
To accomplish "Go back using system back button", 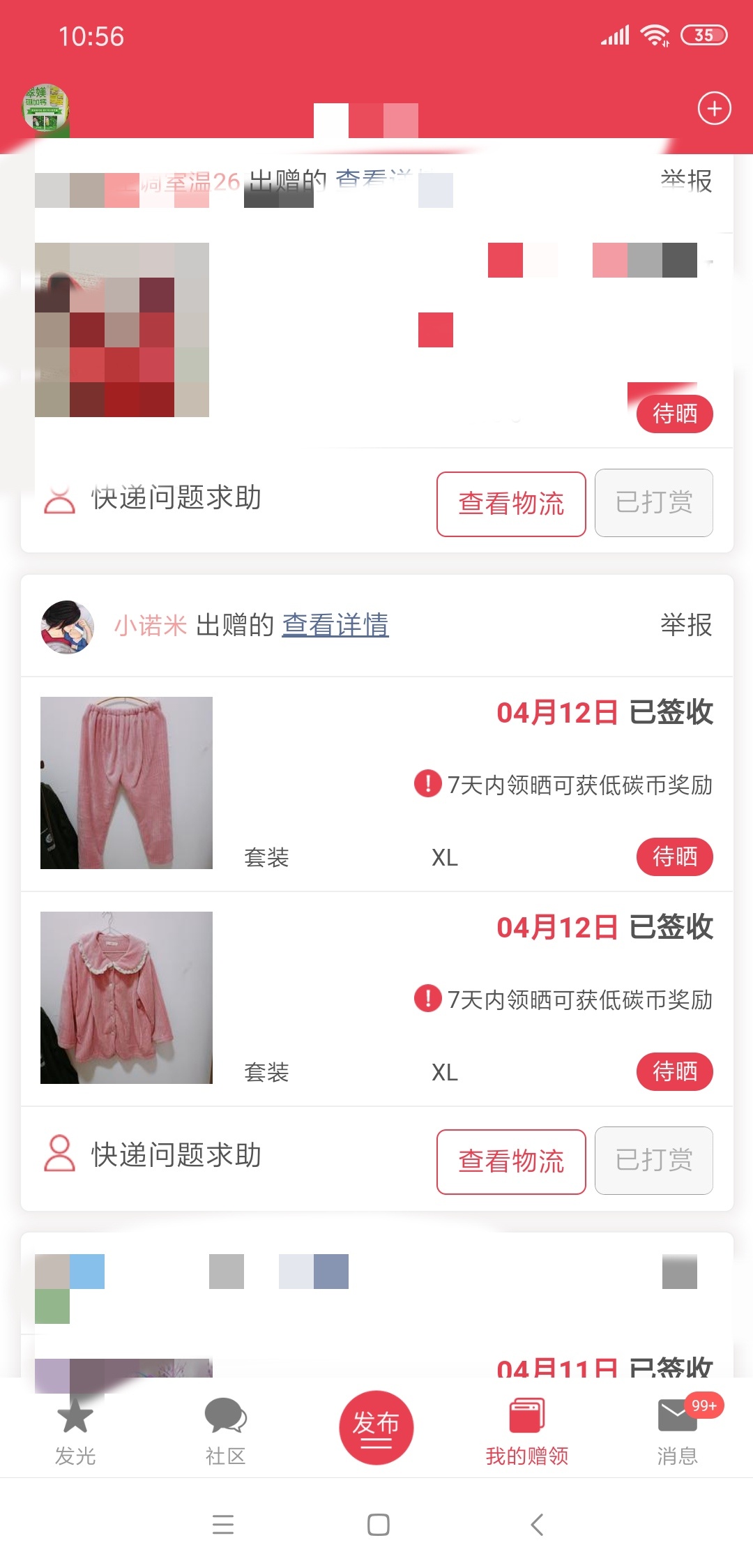I will pos(537,1525).
